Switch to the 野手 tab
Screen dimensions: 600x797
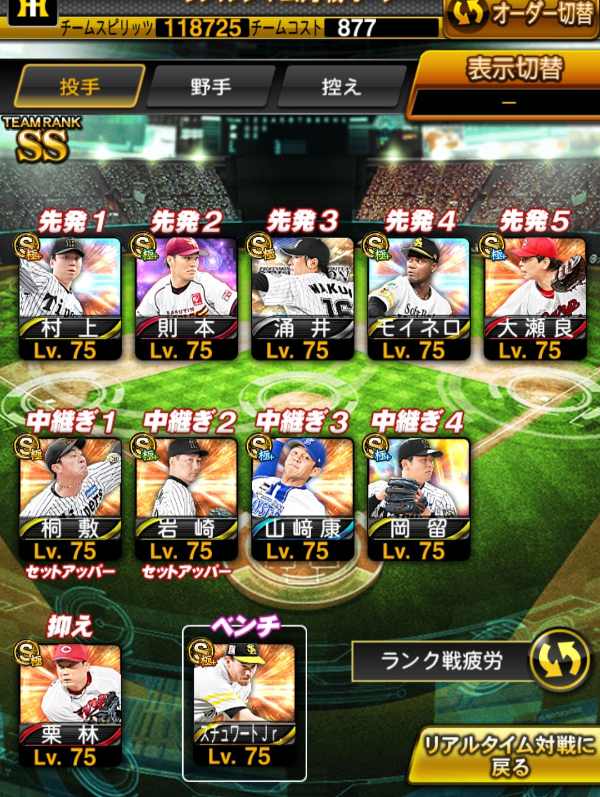click(210, 86)
